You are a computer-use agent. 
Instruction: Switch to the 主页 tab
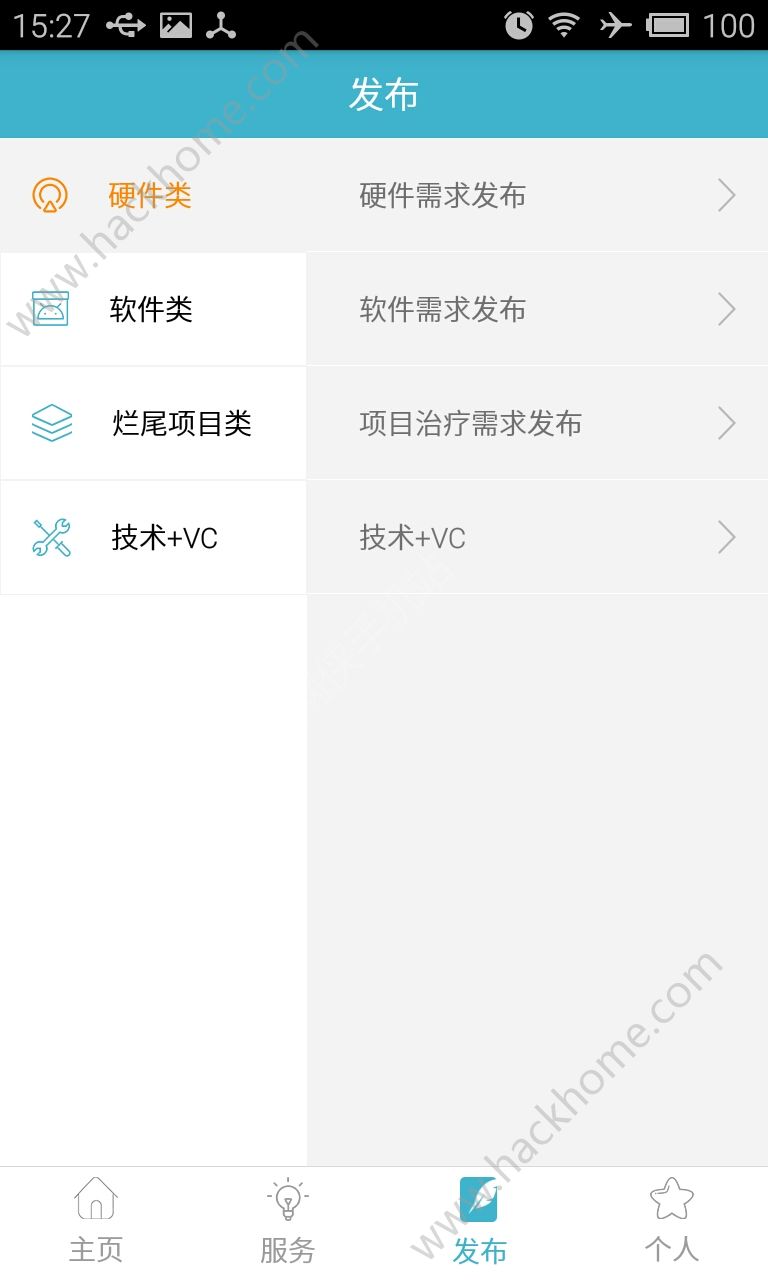coord(96,1222)
